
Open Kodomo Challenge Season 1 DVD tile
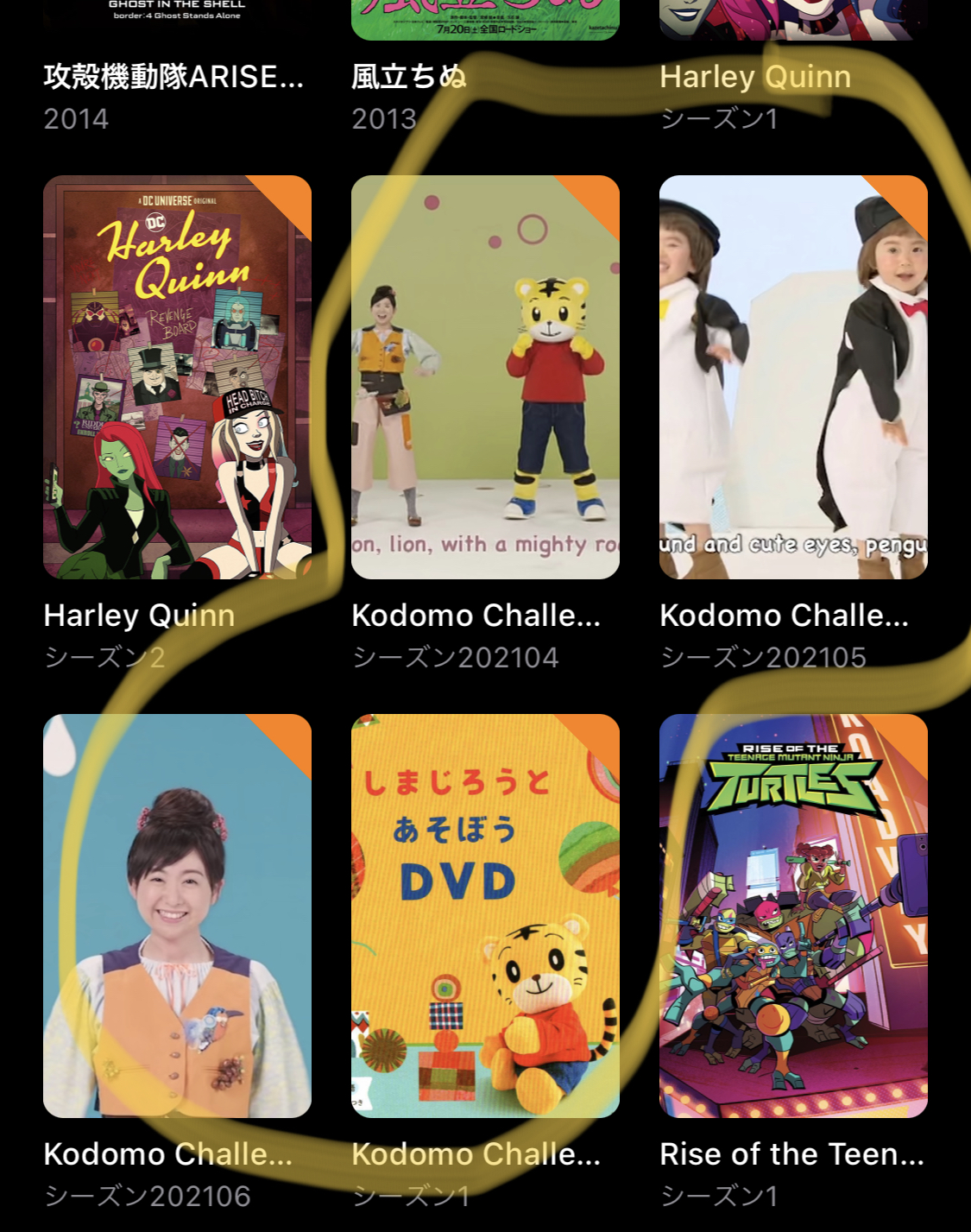[485, 916]
